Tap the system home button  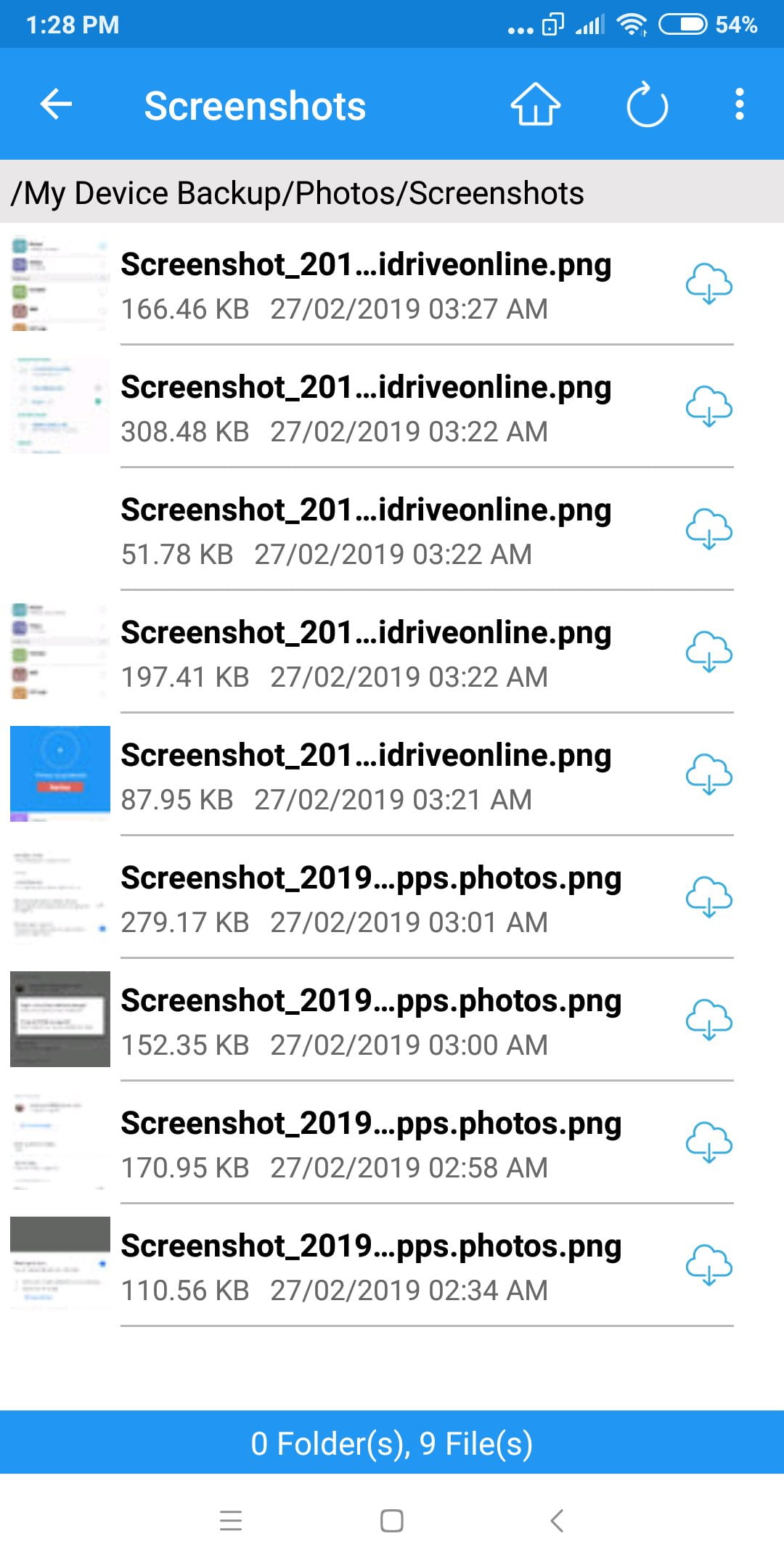[x=392, y=1520]
